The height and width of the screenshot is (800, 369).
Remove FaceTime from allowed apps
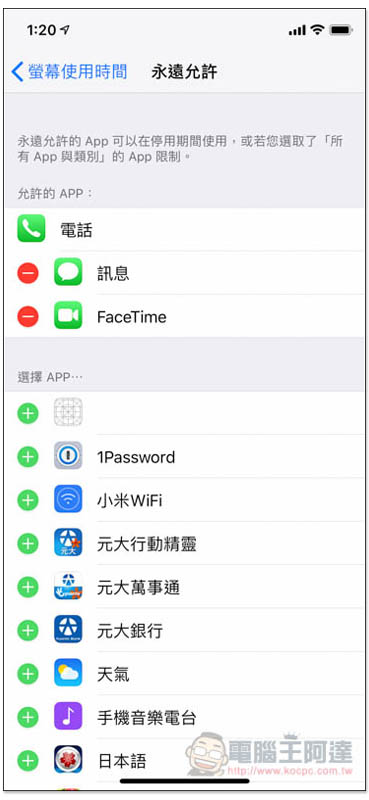coord(28,317)
